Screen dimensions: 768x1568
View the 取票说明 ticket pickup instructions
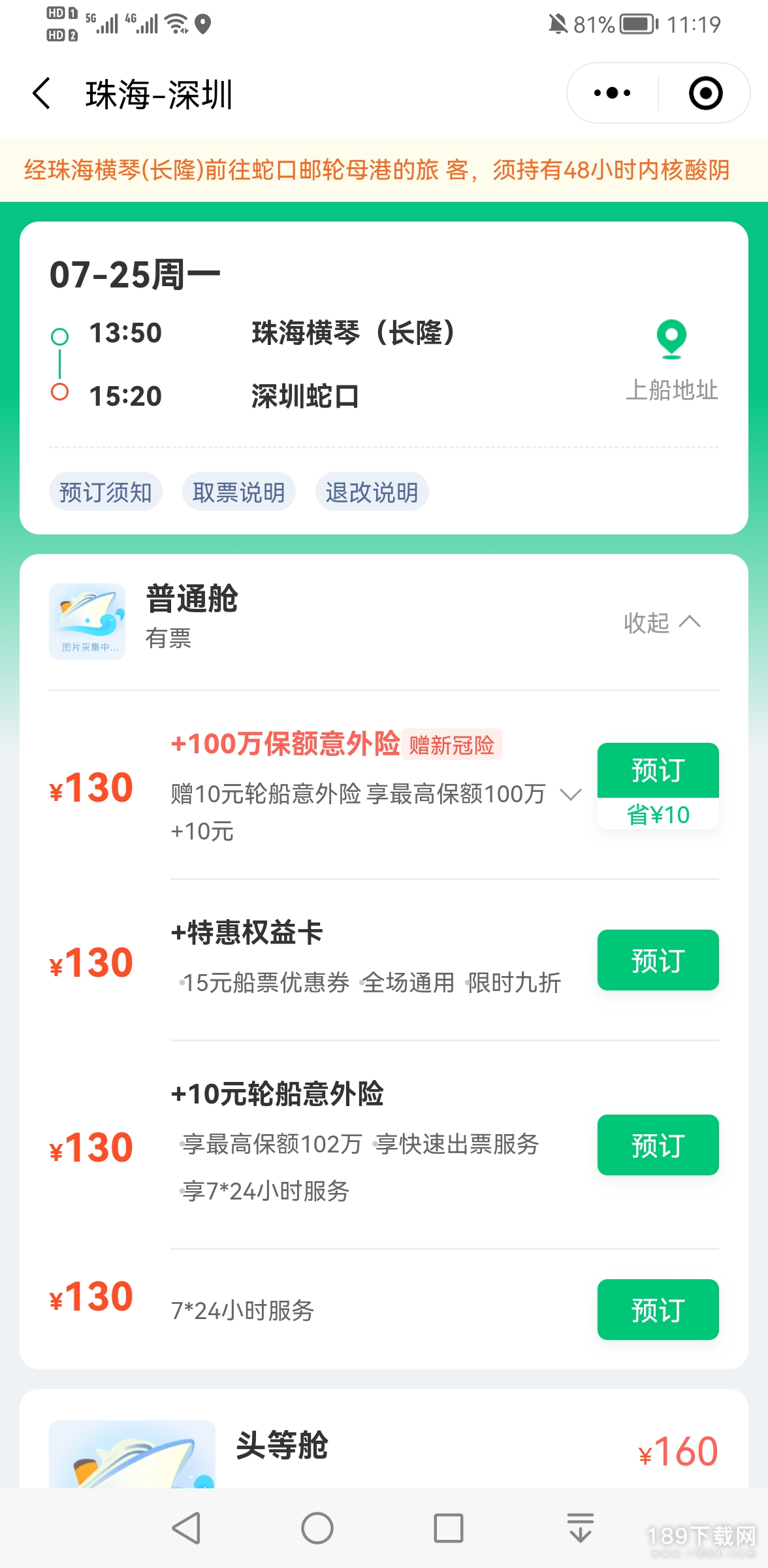pos(239,492)
